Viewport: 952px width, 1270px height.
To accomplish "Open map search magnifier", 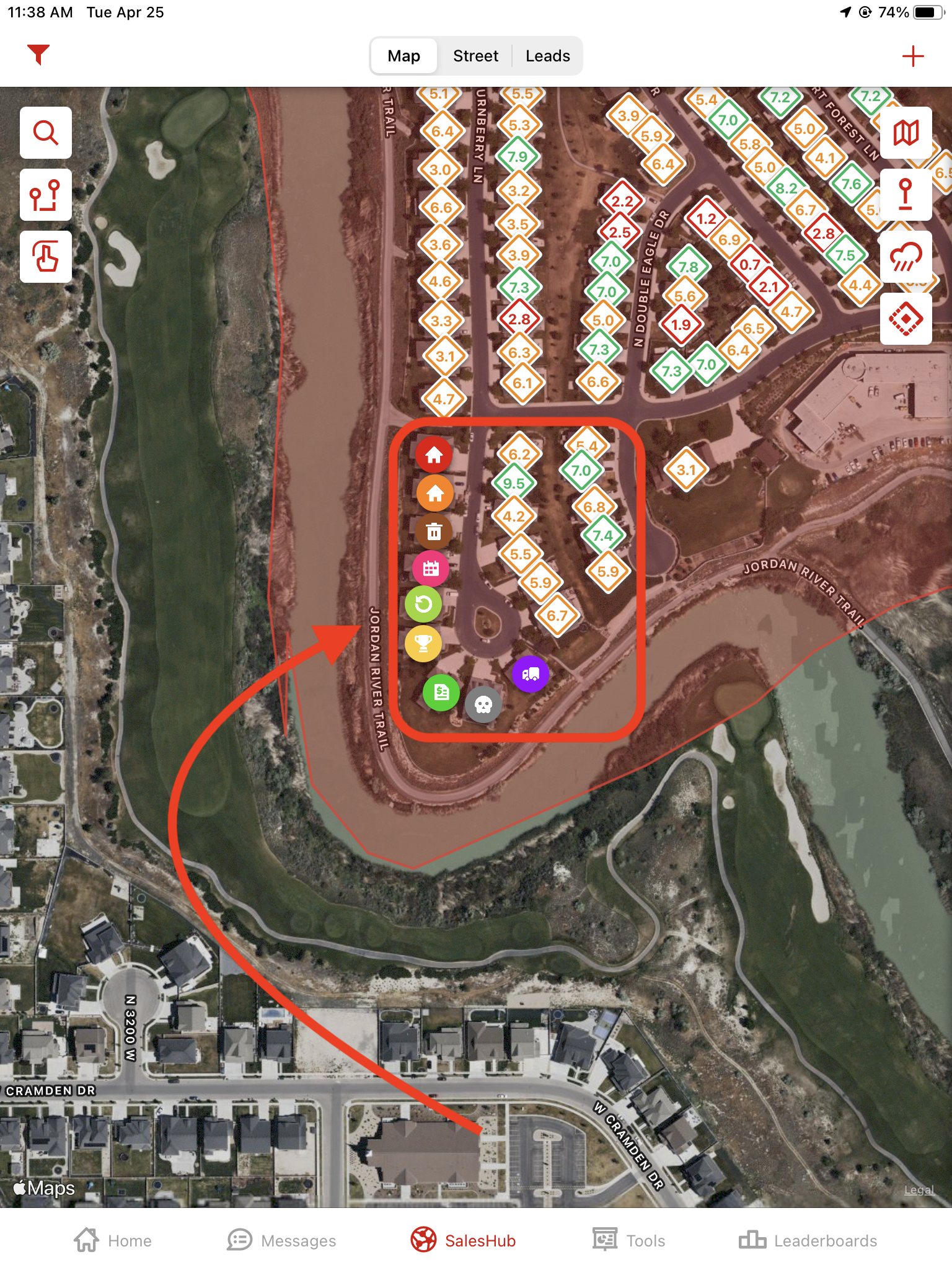I will coord(46,133).
